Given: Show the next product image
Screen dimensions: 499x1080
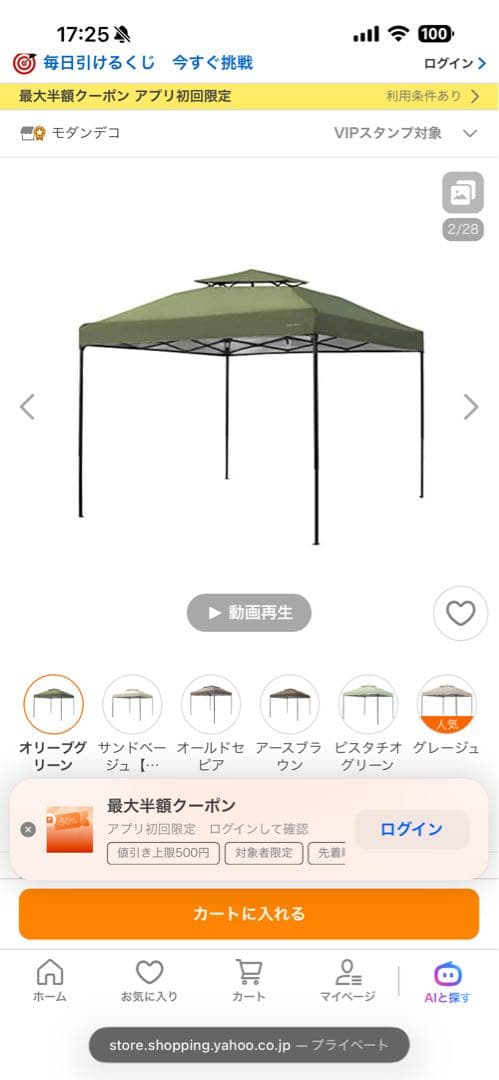Looking at the screenshot, I should (x=471, y=406).
